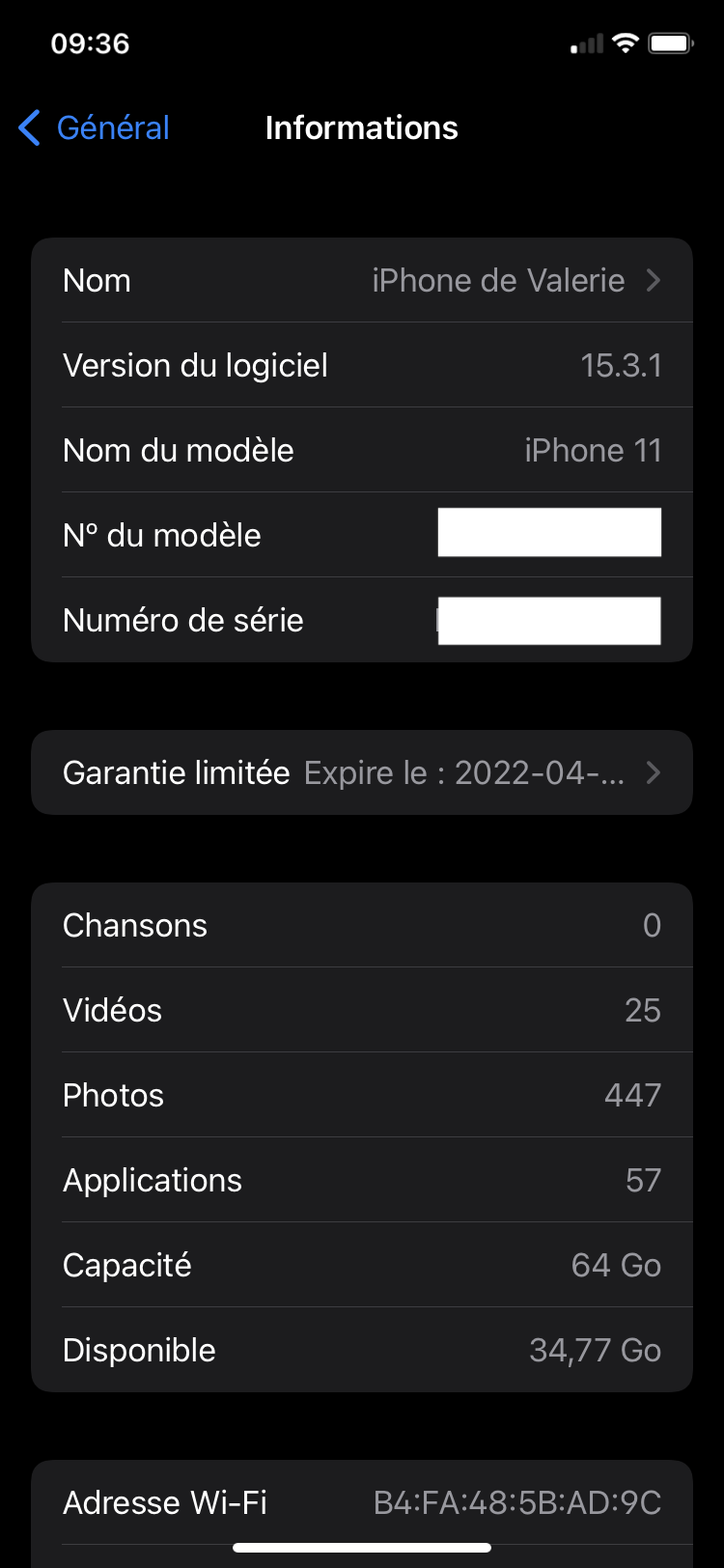Go back to Général settings
Viewport: 724px width, 1568px height.
(x=95, y=127)
